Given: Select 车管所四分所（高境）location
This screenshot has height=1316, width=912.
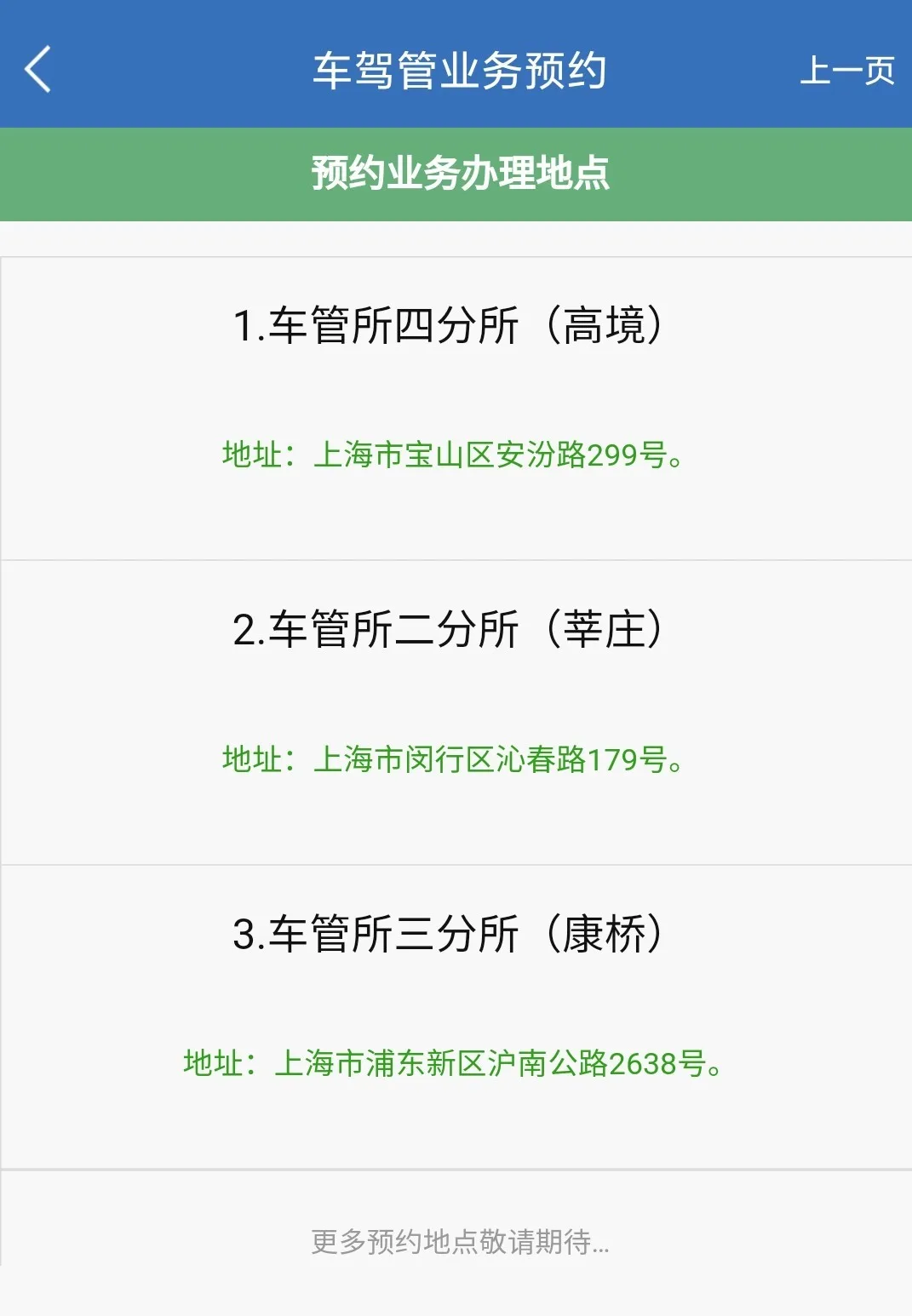Looking at the screenshot, I should 456,409.
